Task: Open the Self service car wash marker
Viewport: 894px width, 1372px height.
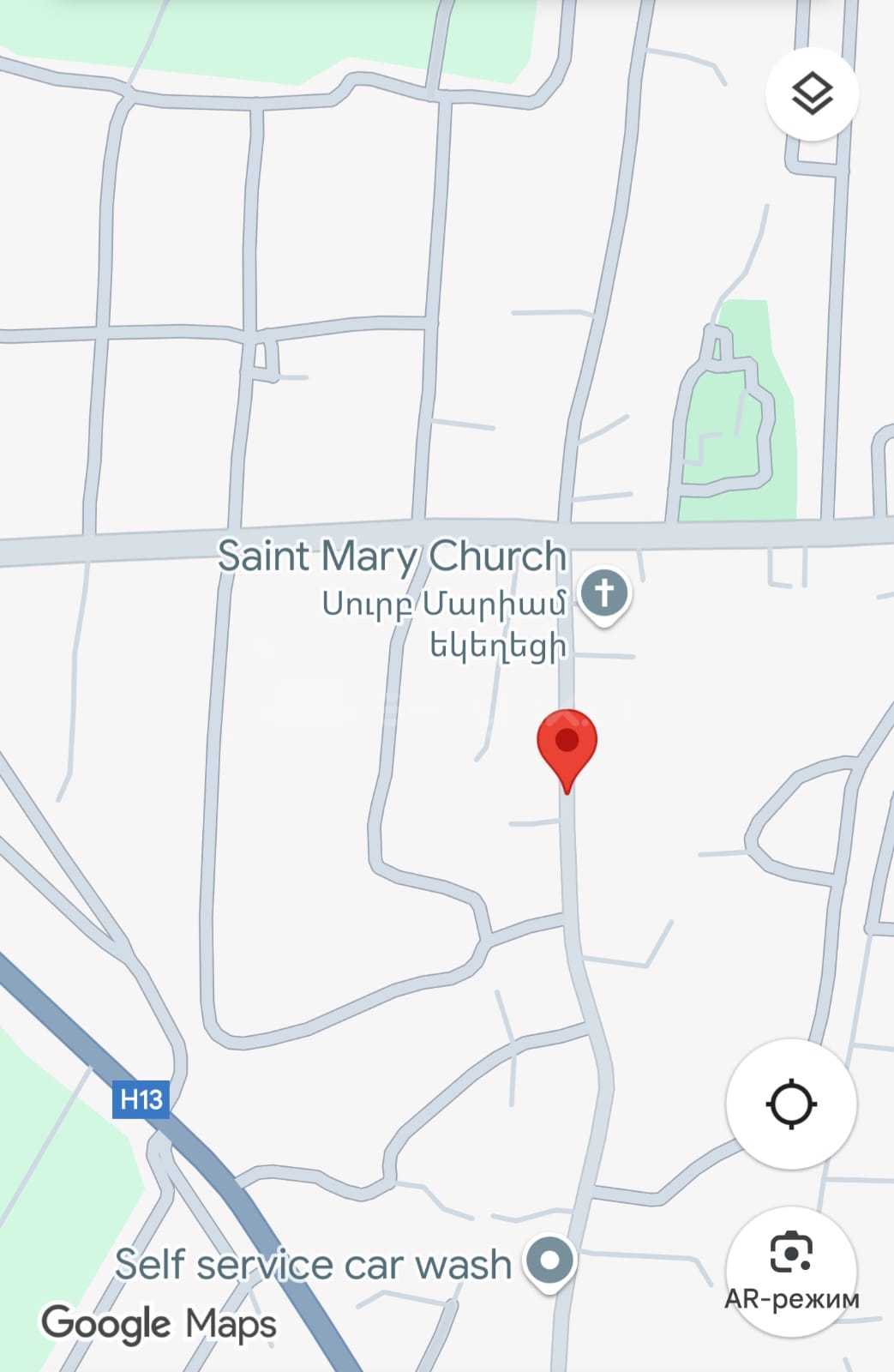Action: click(550, 1261)
